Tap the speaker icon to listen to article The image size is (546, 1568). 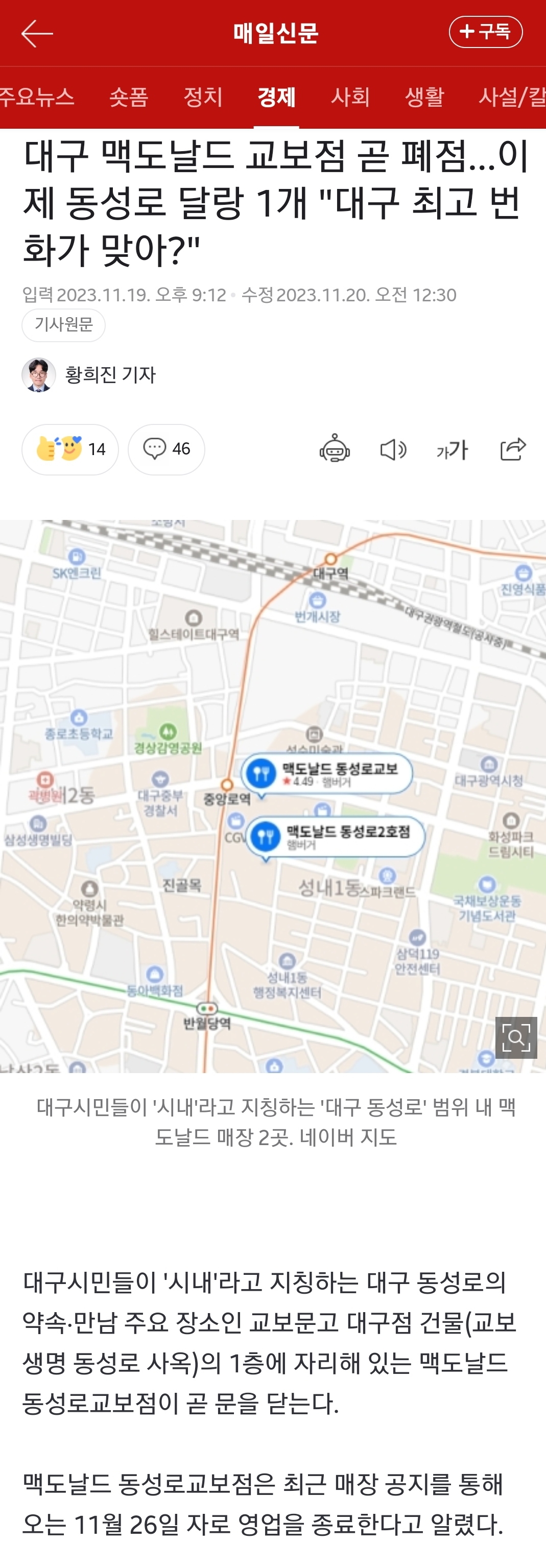coord(393,449)
